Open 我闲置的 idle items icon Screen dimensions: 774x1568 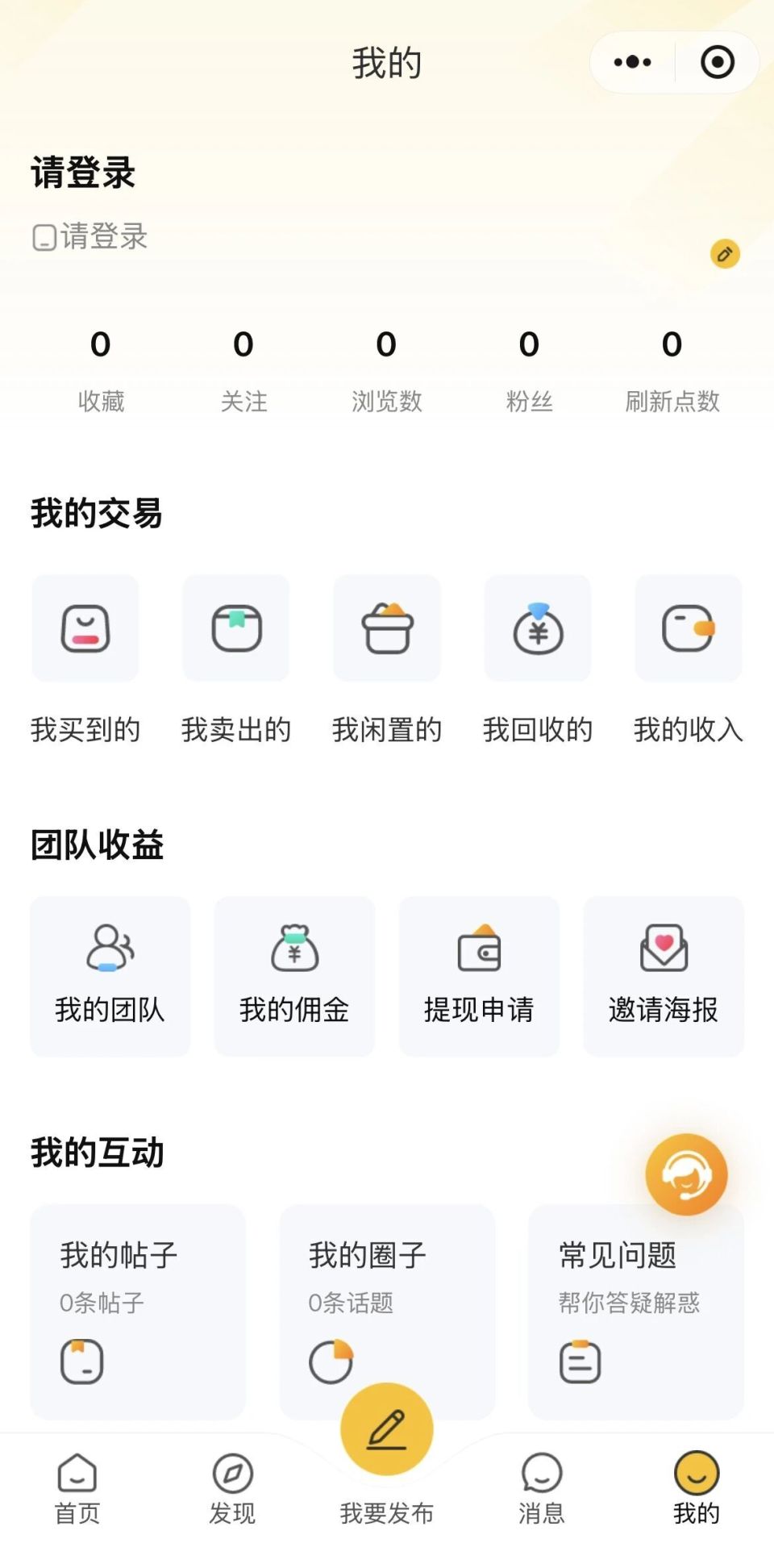click(386, 628)
